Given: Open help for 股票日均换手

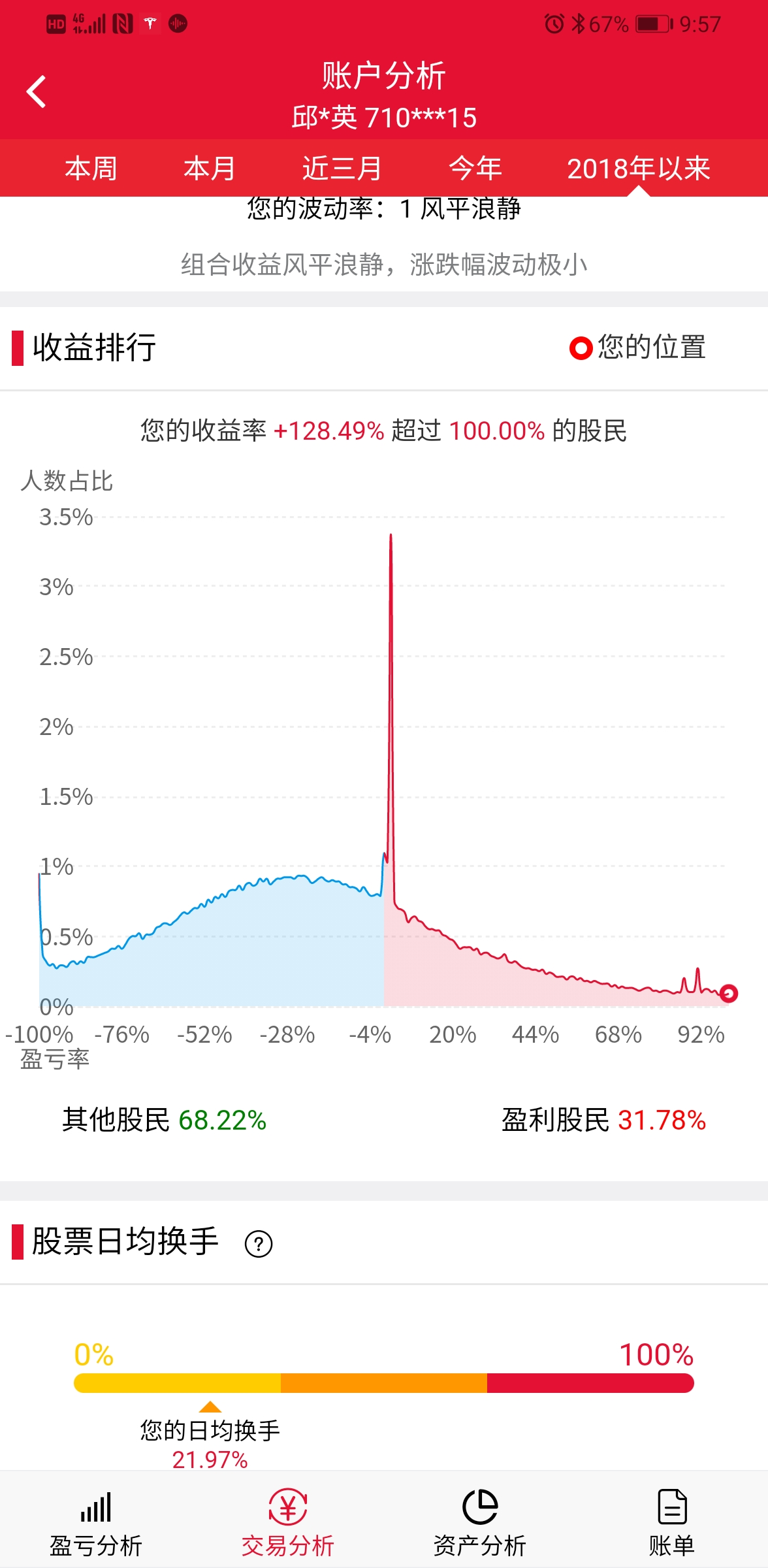Looking at the screenshot, I should click(259, 1243).
